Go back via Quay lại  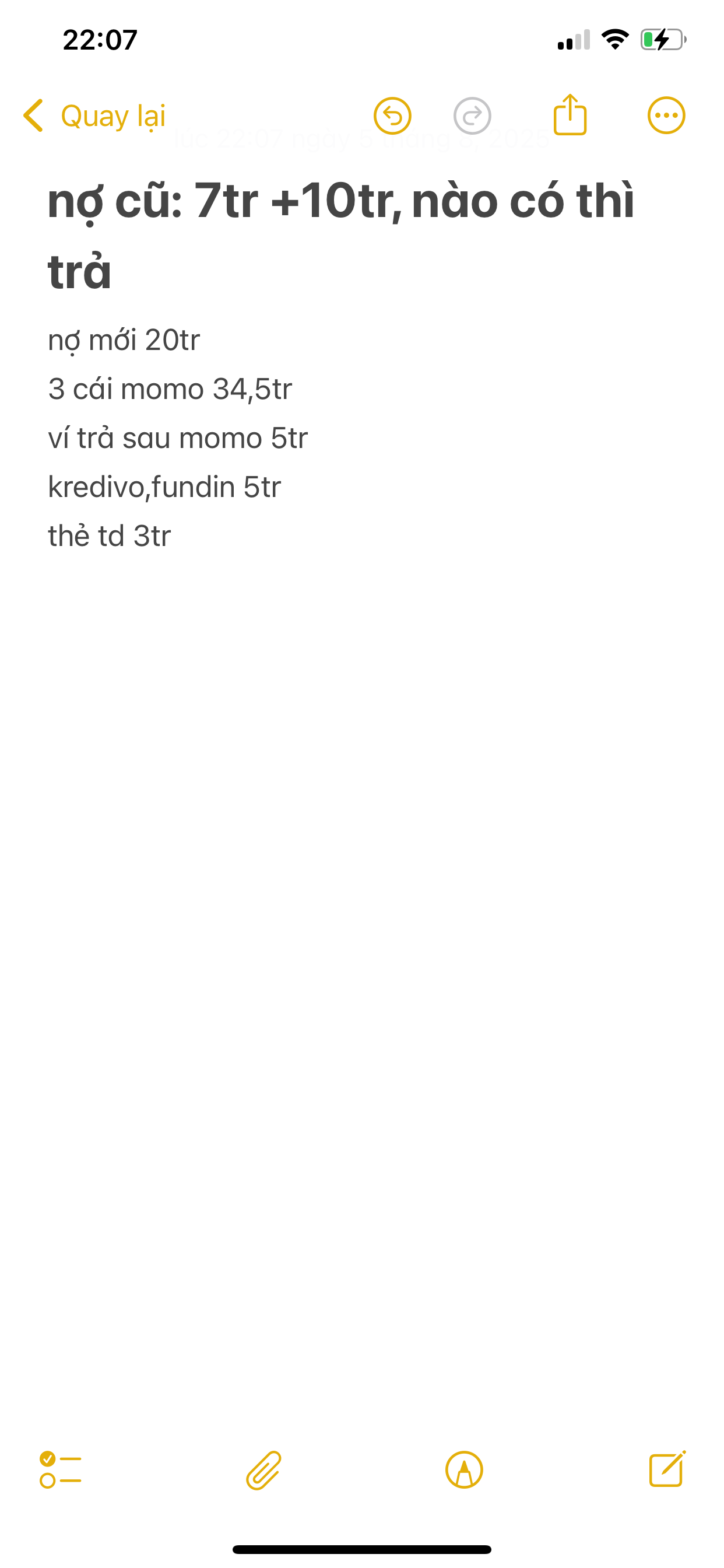94,116
